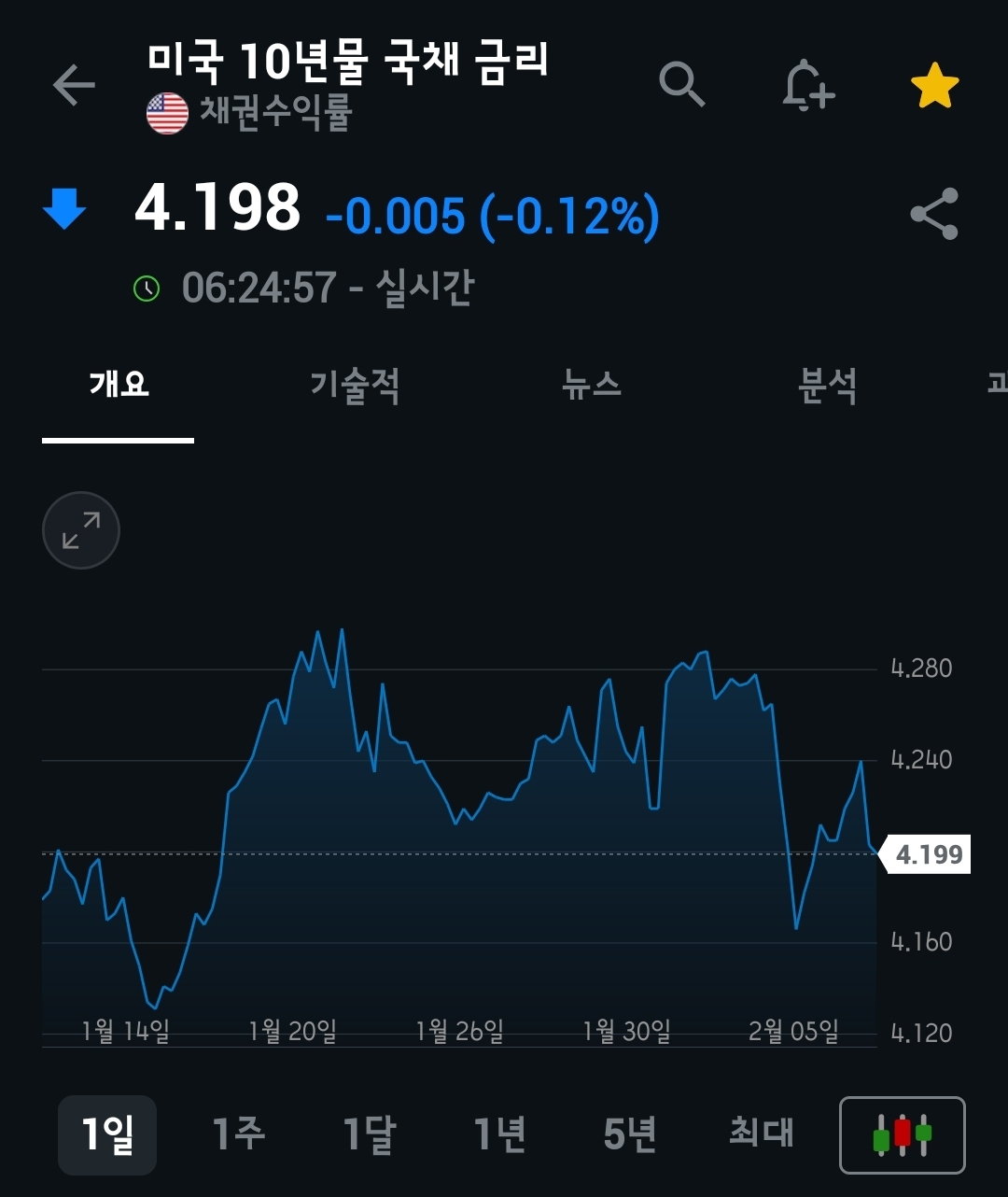Open the 뉴스 tab
Image resolution: width=1008 pixels, height=1197 pixels.
tap(592, 385)
